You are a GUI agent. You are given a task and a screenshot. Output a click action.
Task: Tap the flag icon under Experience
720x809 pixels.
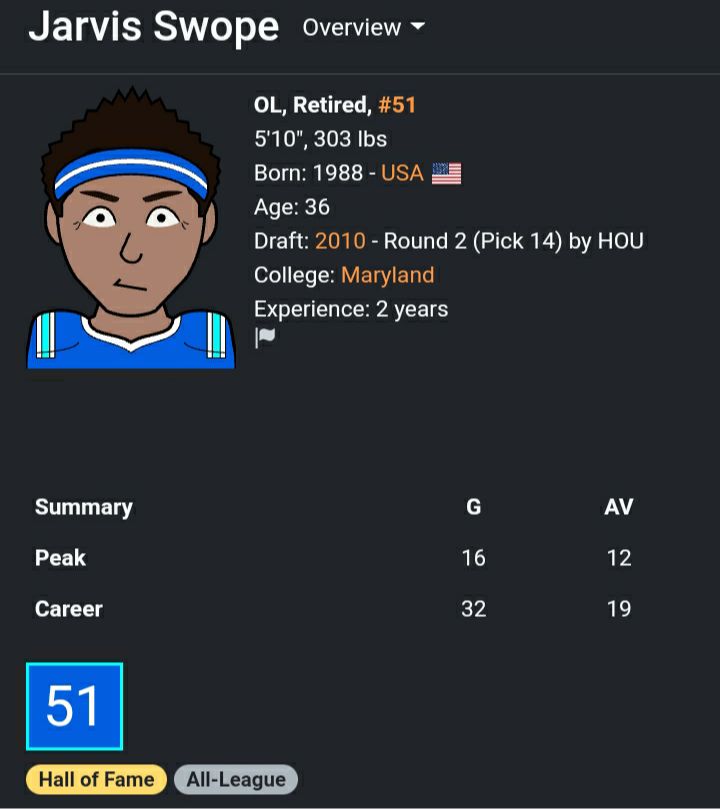[265, 338]
